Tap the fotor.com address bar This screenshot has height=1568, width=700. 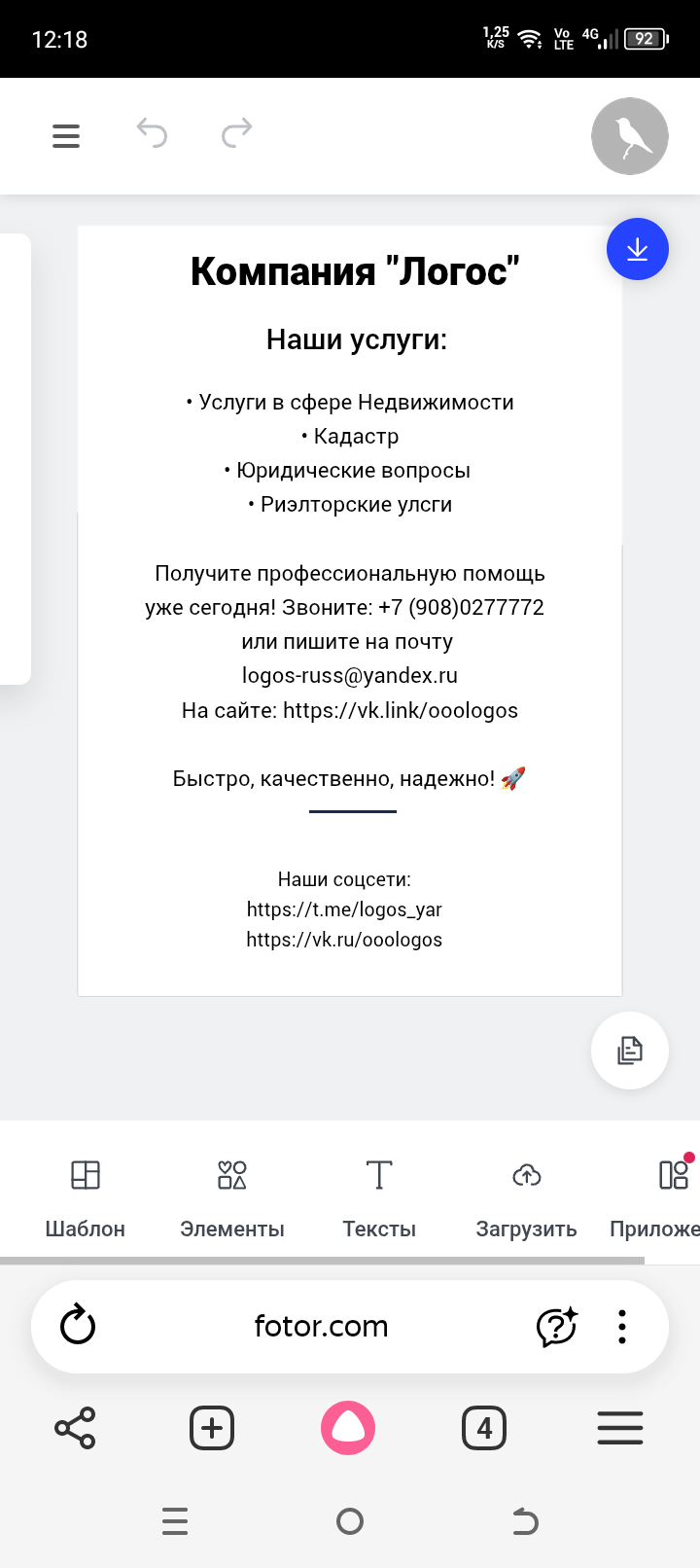click(x=321, y=1326)
